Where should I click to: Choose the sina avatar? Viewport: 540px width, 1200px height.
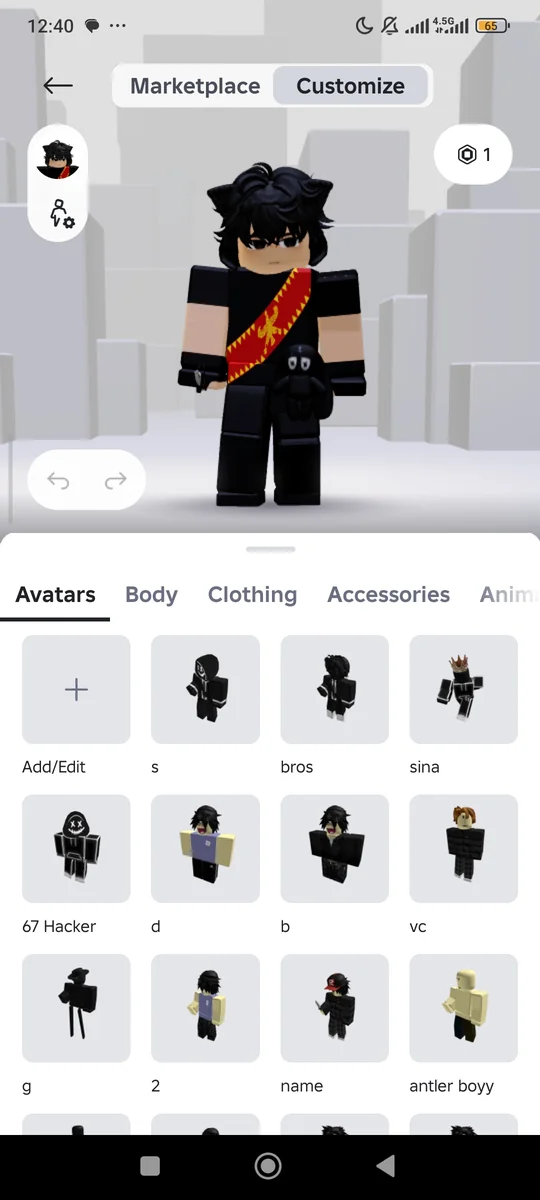coord(464,689)
